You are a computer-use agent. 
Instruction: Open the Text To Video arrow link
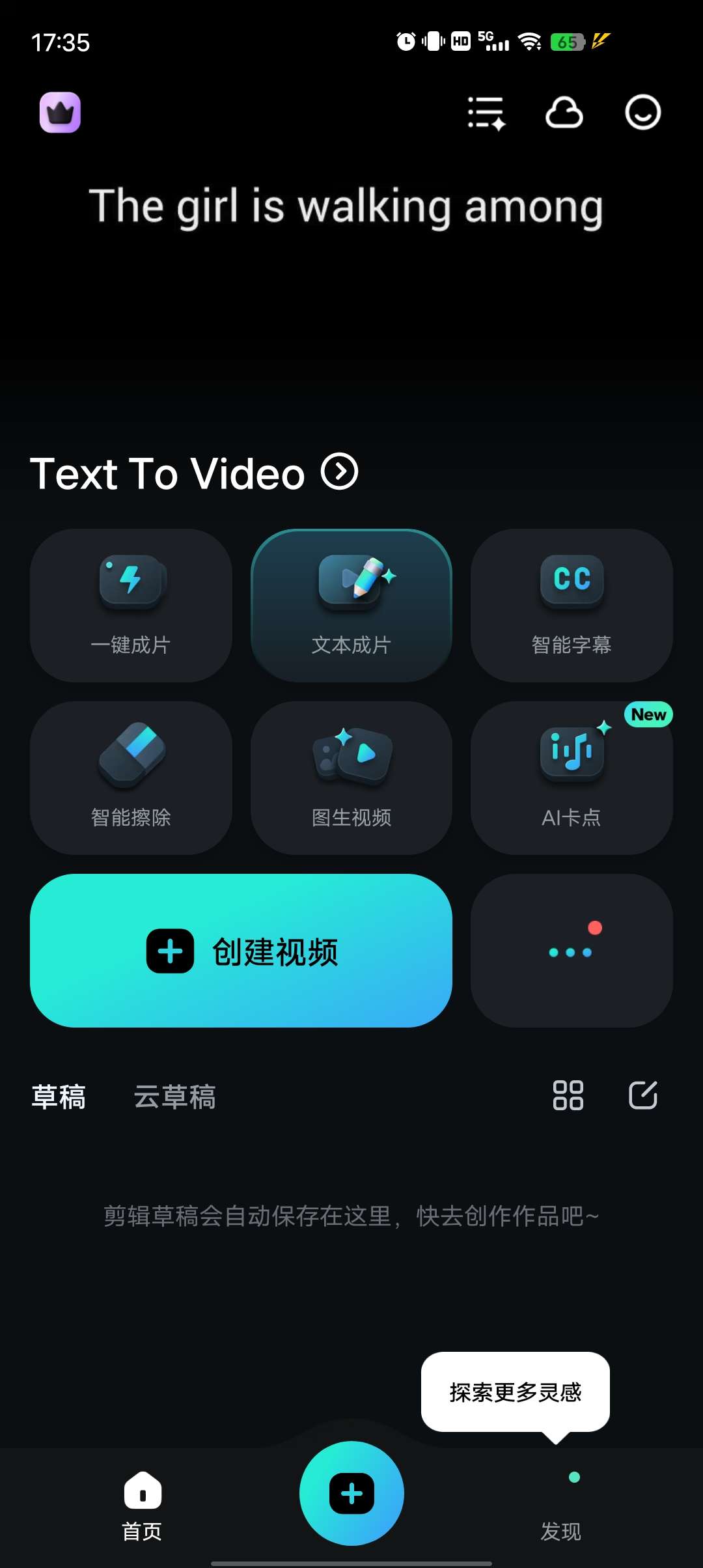pyautogui.click(x=339, y=471)
